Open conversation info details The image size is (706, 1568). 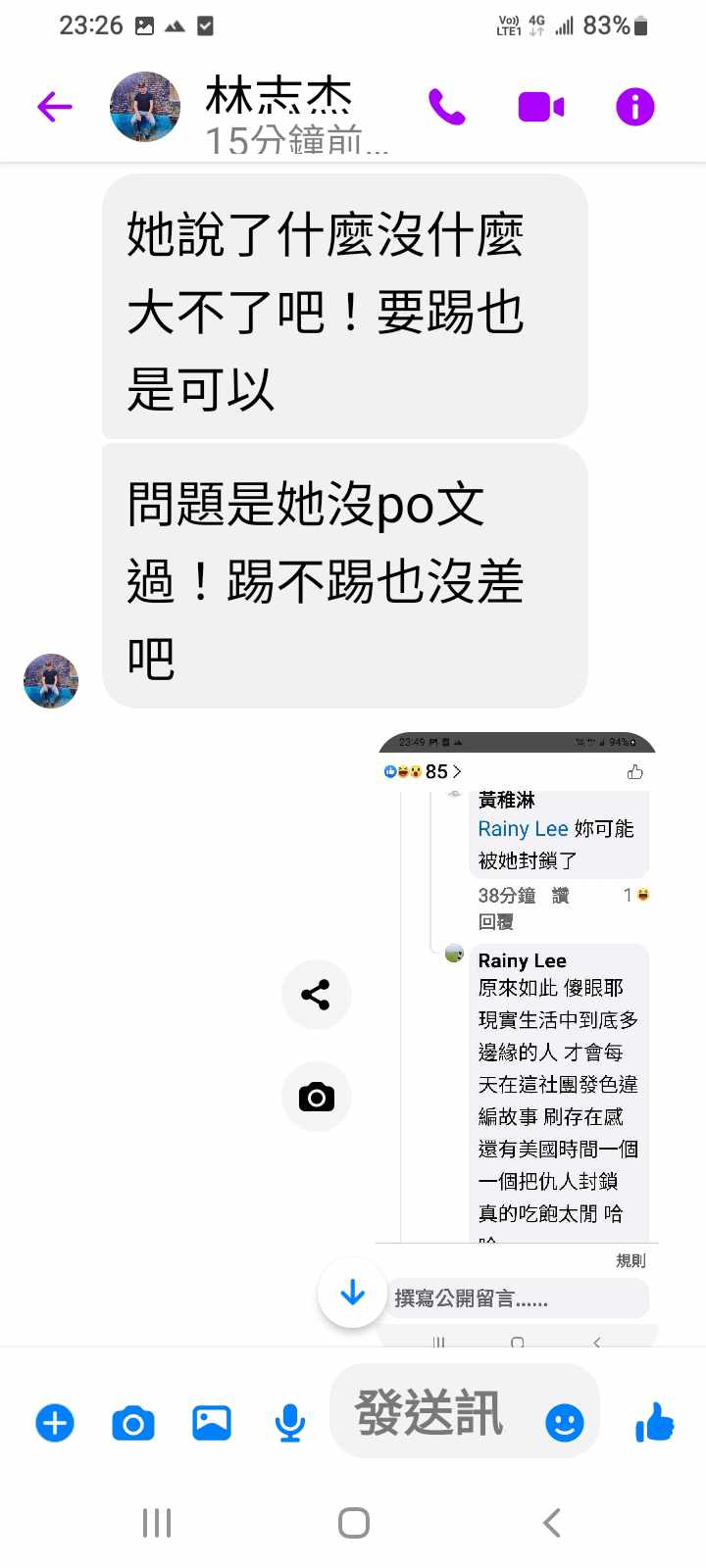(634, 107)
